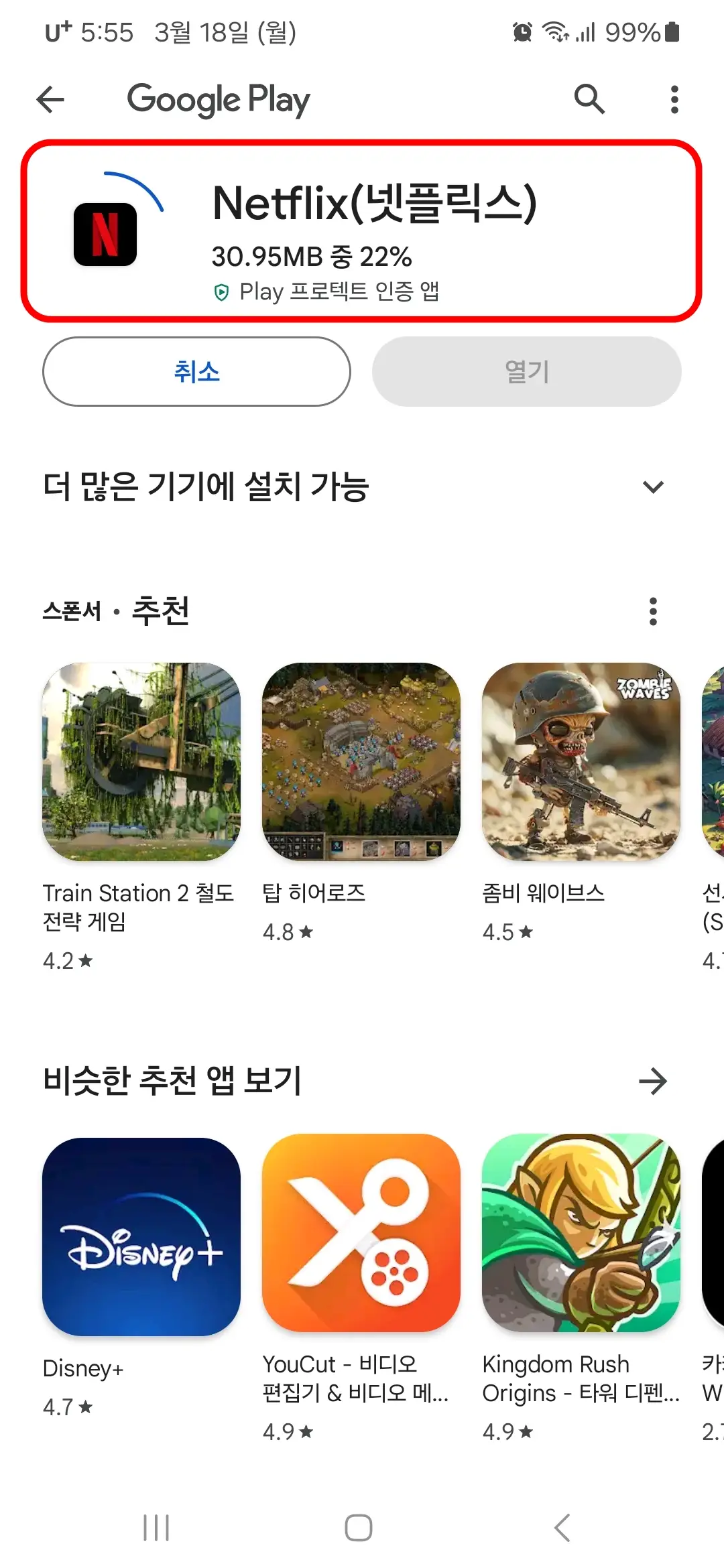Tap the search magnifier icon

point(589,99)
